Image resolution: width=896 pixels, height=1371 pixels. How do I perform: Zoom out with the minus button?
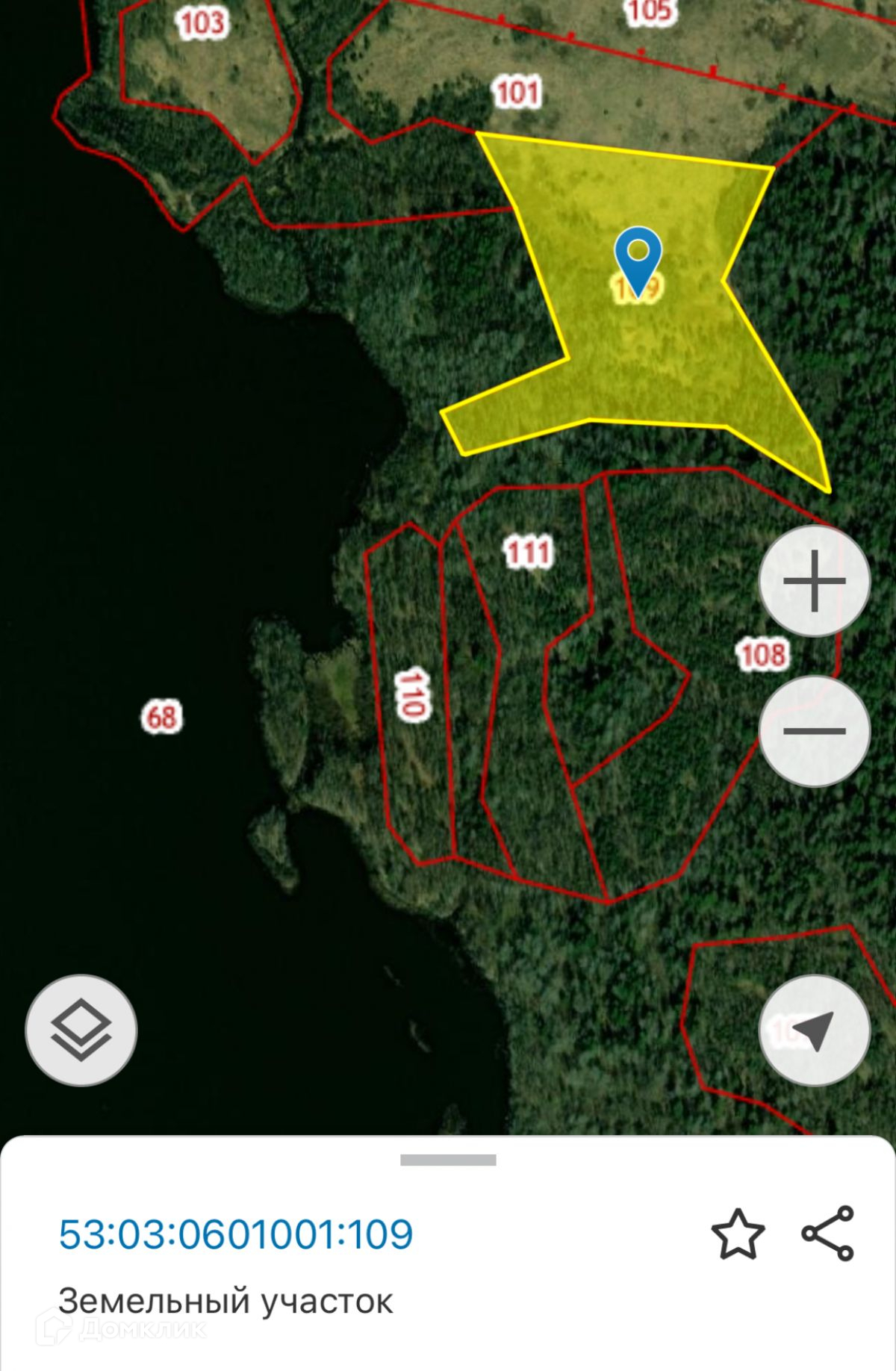(815, 731)
